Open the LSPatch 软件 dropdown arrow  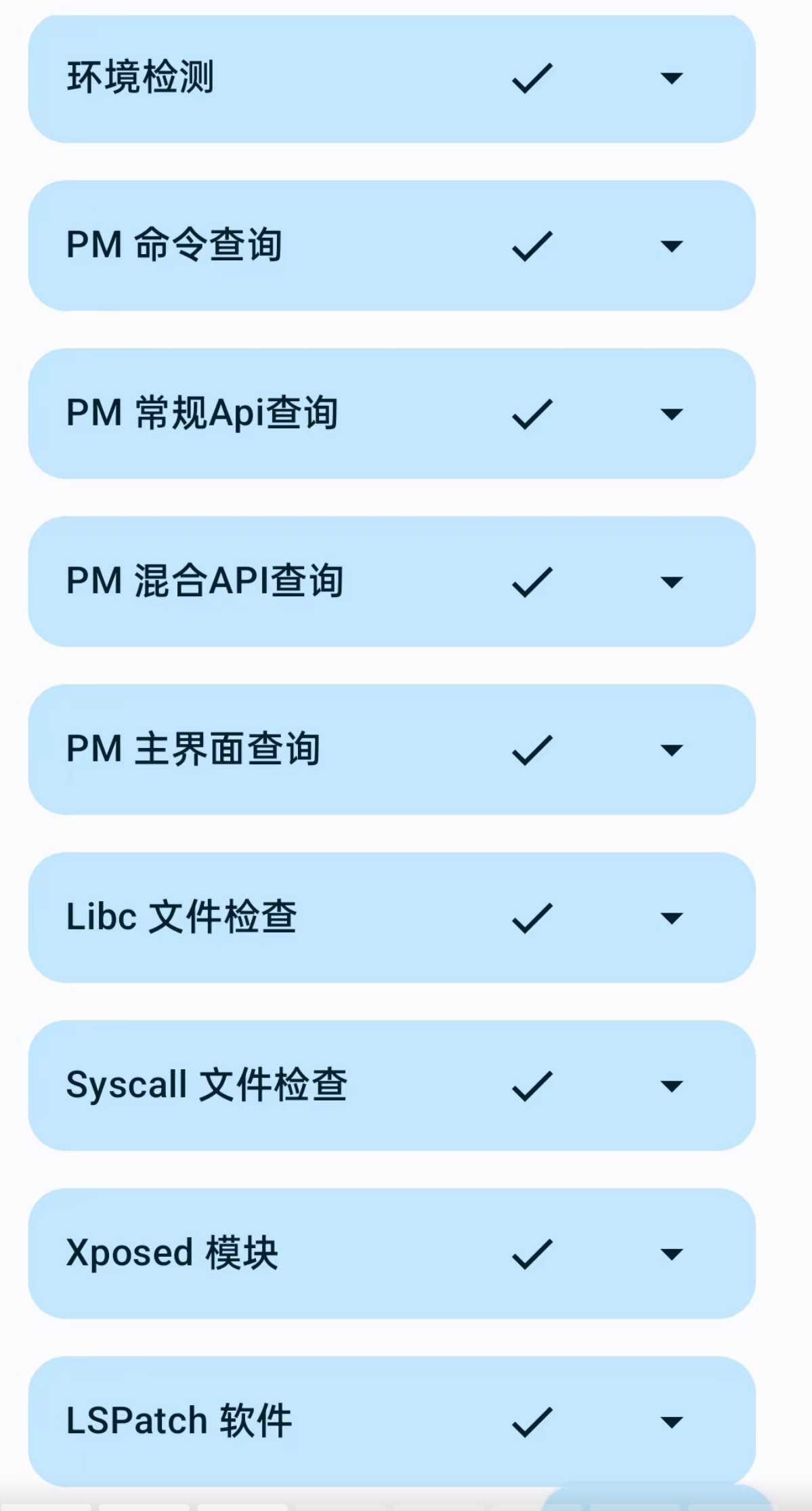[671, 1422]
